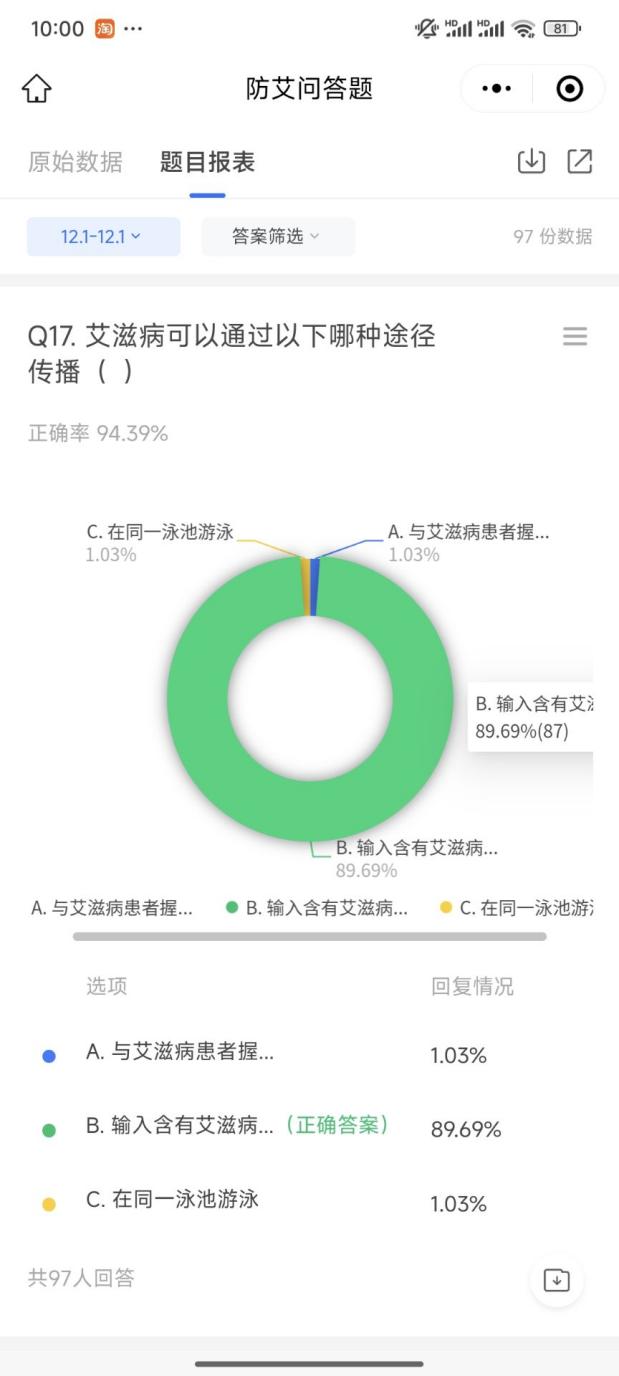Tap the chart legend horizontal scrollbar
Viewport: 619px width, 1376px height.
[x=310, y=937]
